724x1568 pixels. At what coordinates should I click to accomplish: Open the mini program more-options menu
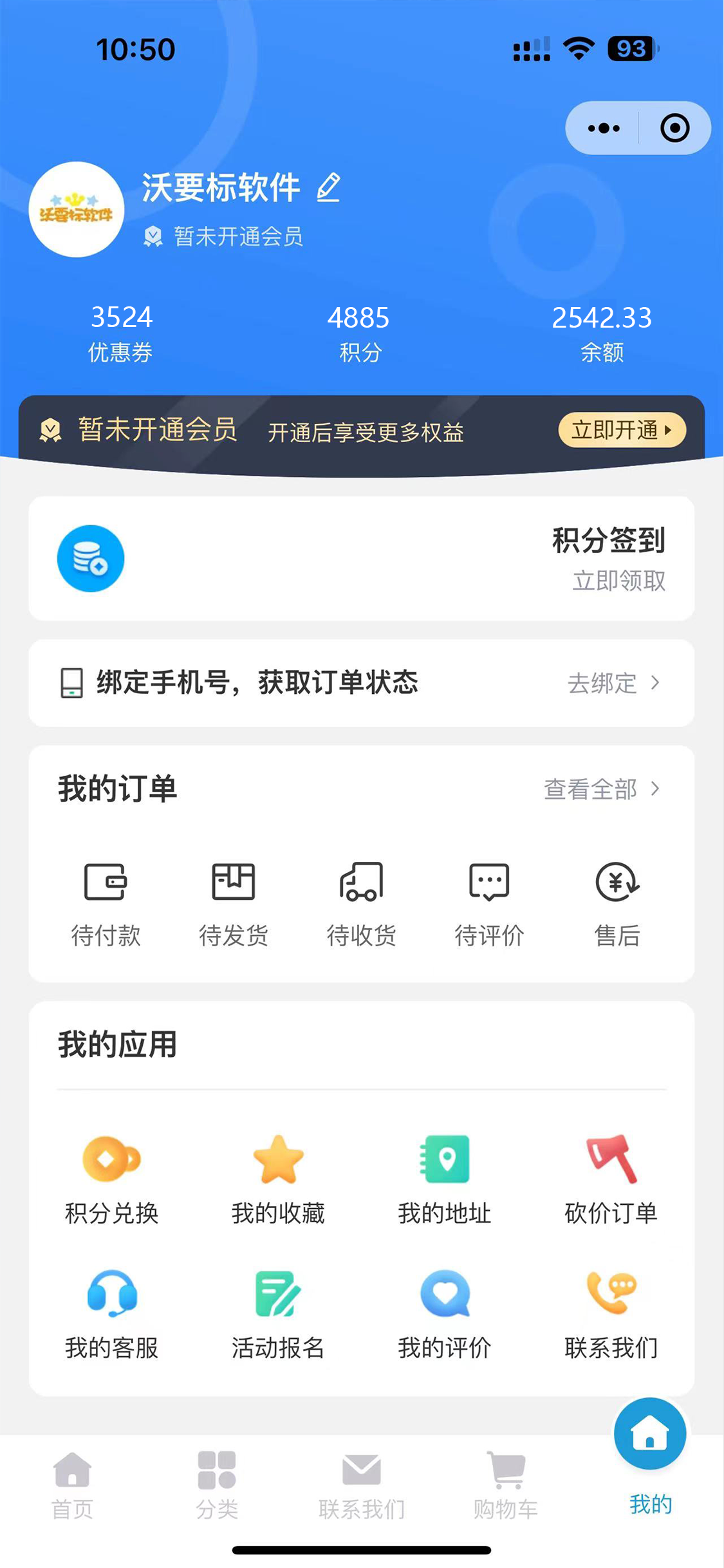[603, 128]
